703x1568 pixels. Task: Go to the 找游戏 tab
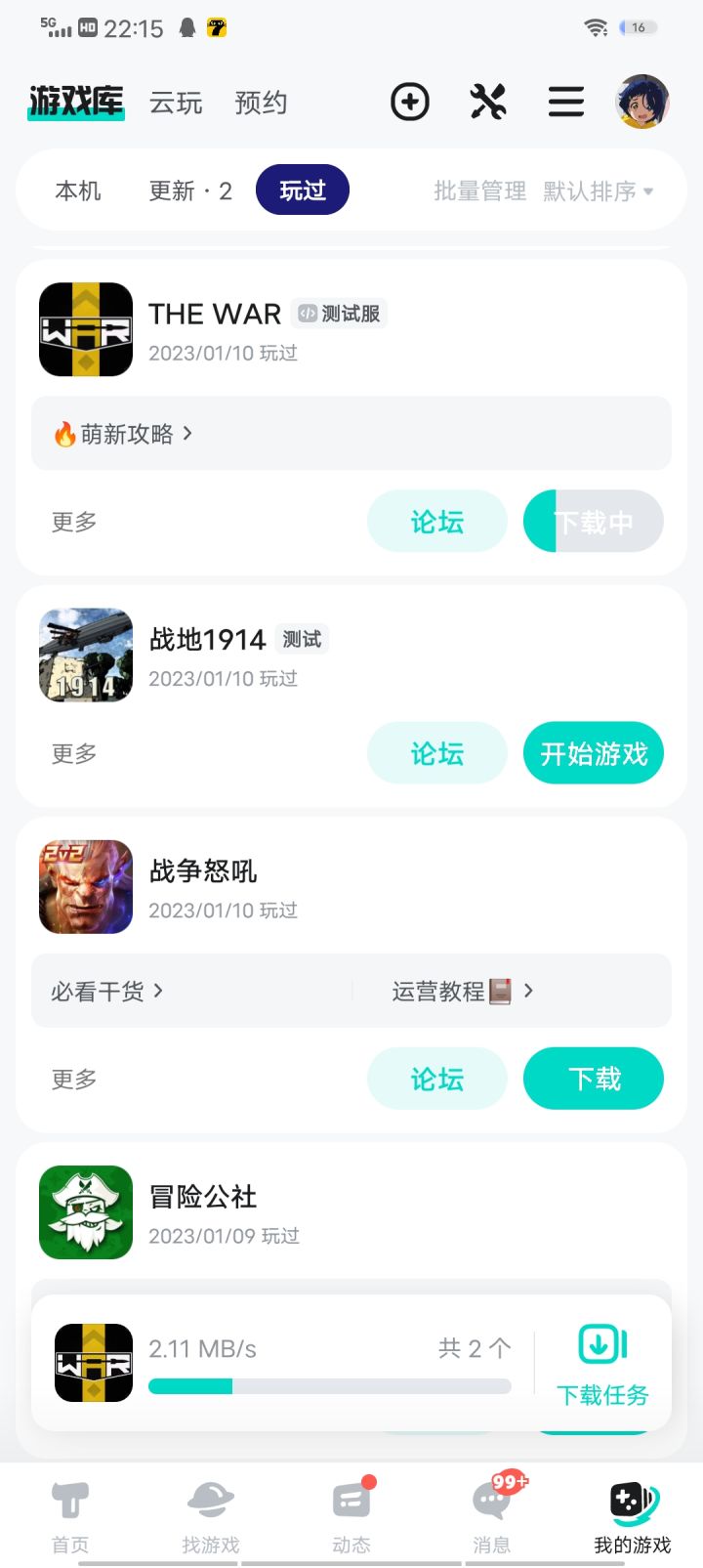coord(210,1514)
